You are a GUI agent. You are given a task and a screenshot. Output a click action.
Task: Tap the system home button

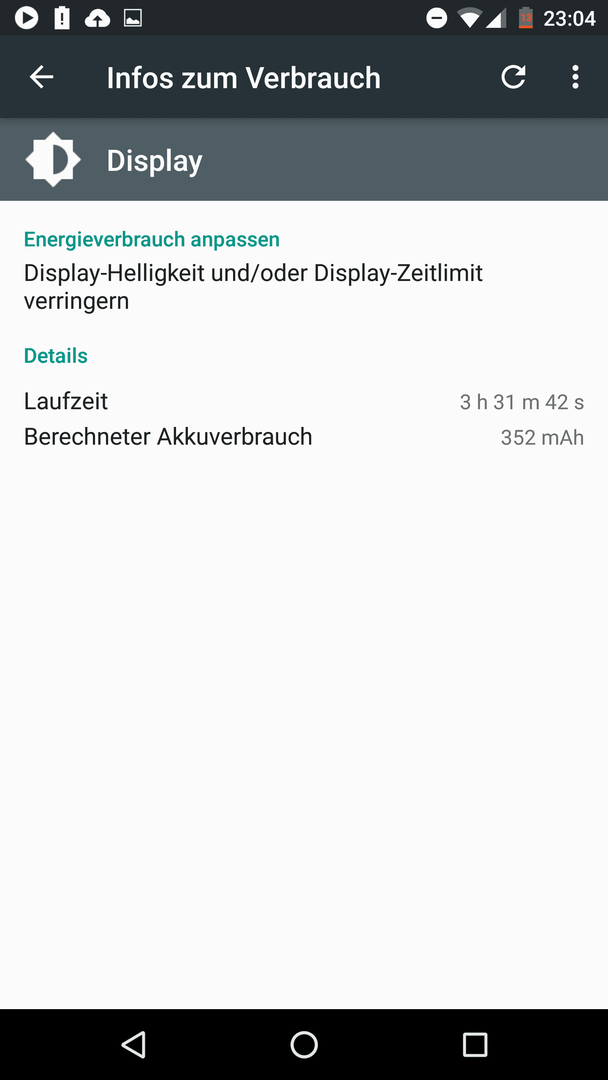(x=304, y=1044)
